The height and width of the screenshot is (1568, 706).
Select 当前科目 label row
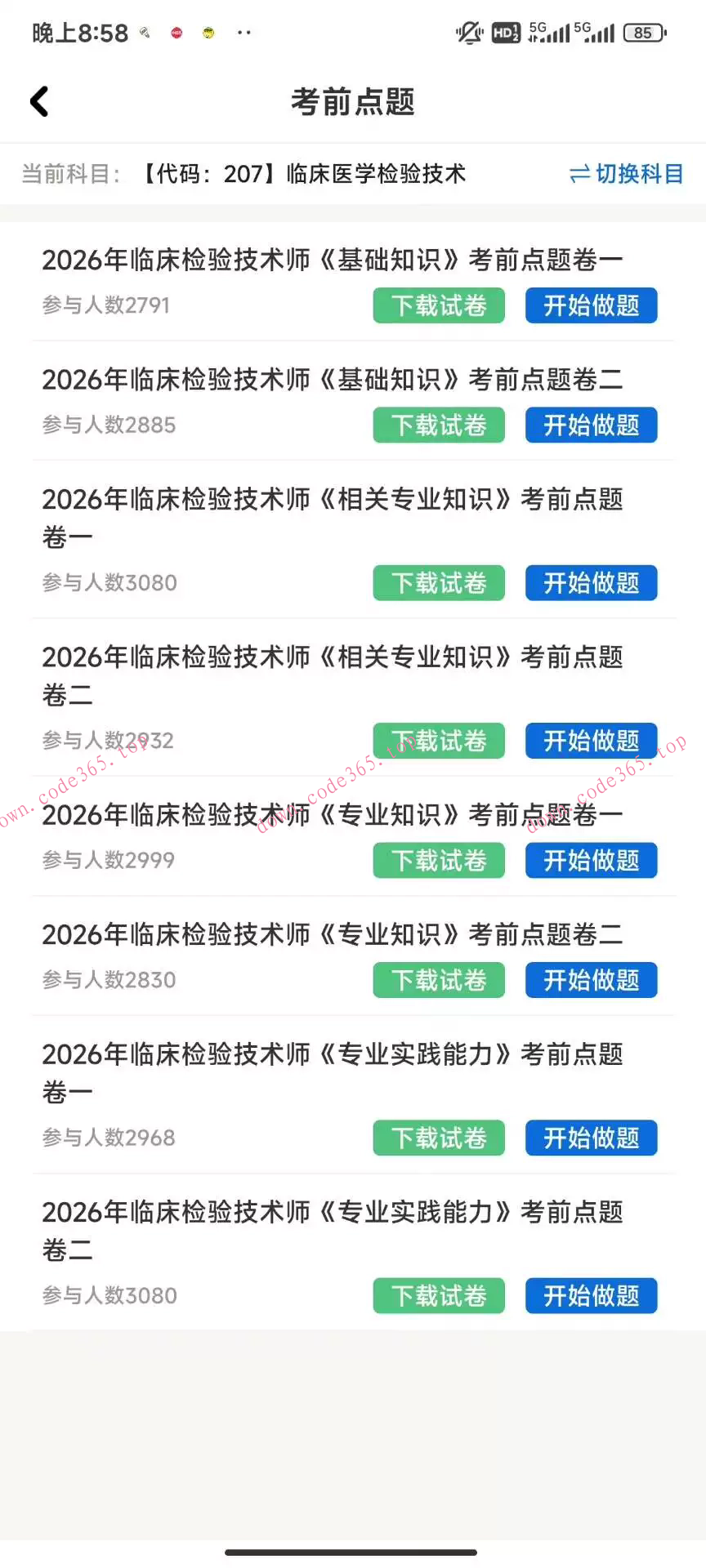[70, 173]
